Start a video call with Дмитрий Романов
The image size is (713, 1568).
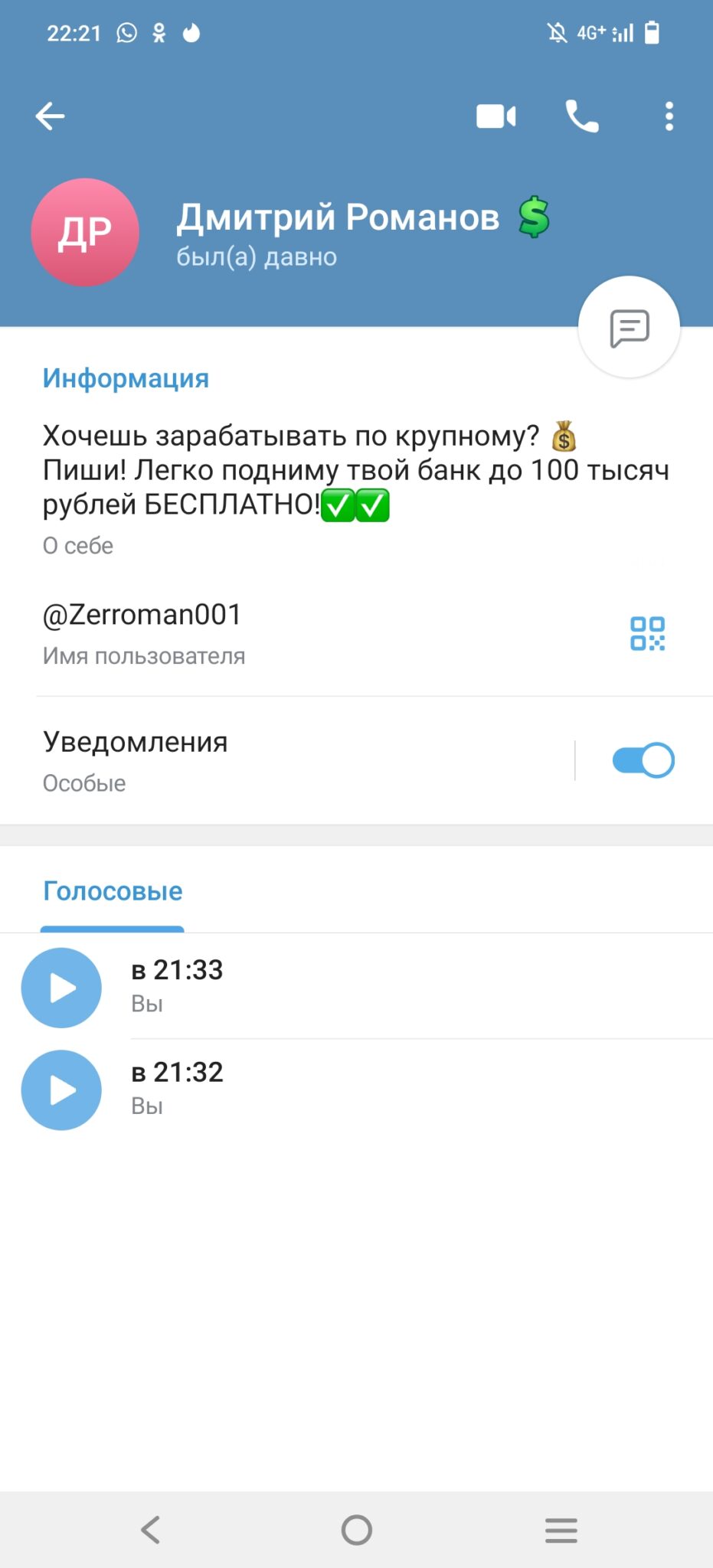496,116
